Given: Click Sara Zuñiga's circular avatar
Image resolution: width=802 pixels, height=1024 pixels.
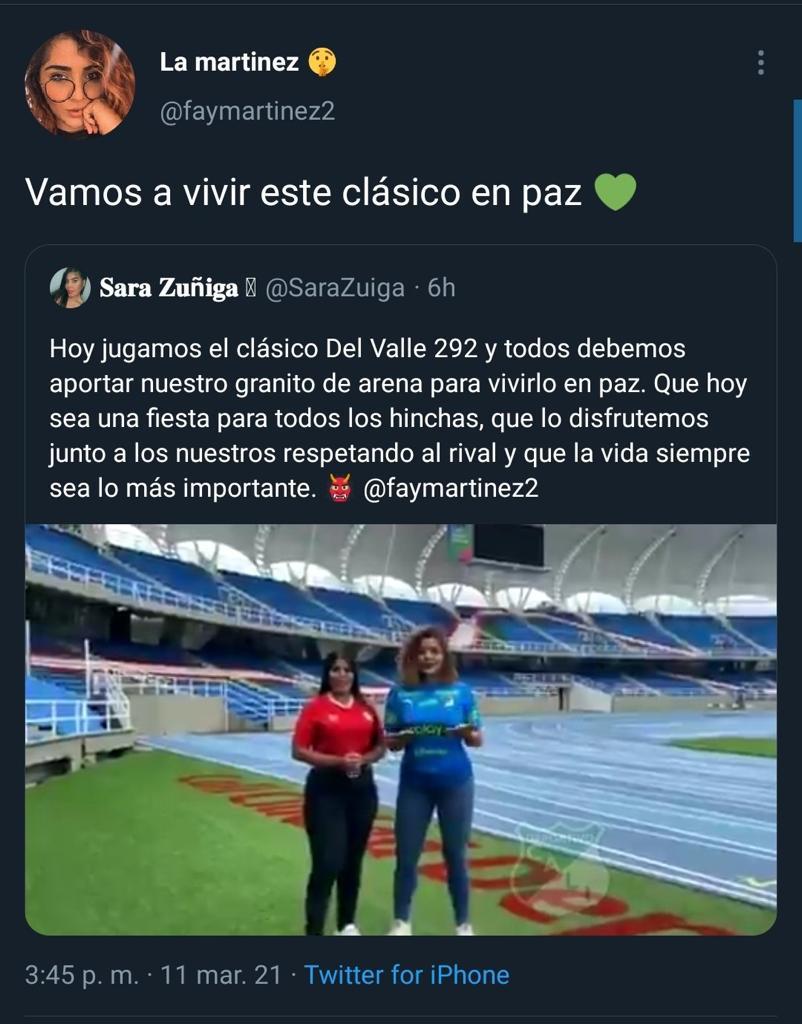Looking at the screenshot, I should click(68, 288).
